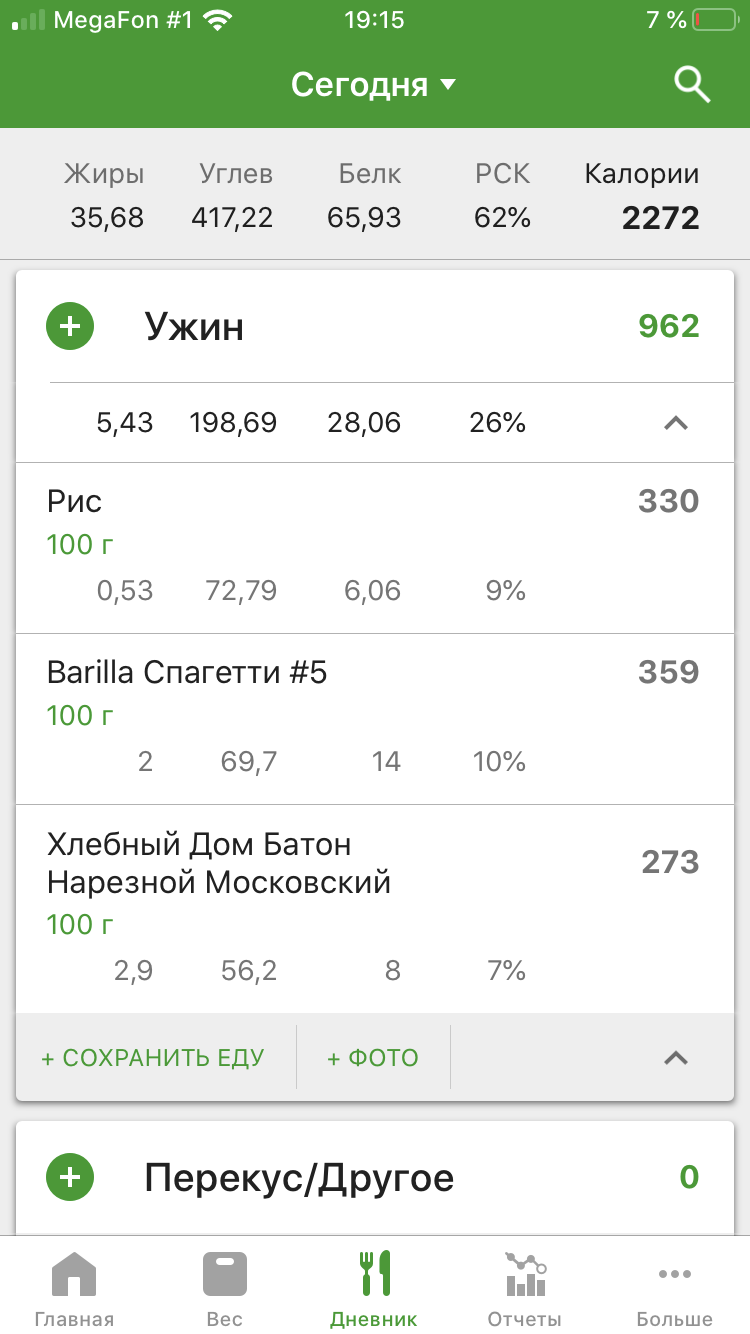The height and width of the screenshot is (1334, 750).
Task: Collapse meal via chevron beside + ФОТО
Action: click(676, 1058)
